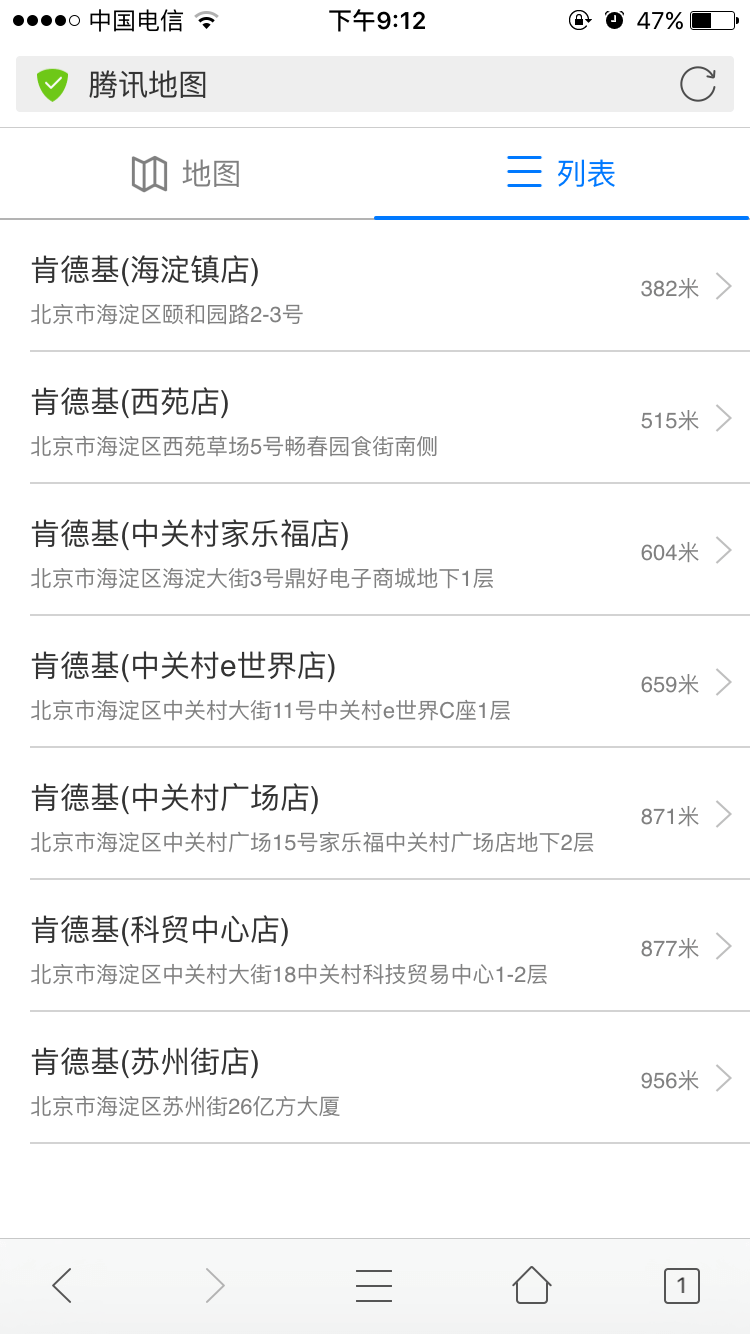Select 肯德基(中关村e世界店) row

point(375,683)
